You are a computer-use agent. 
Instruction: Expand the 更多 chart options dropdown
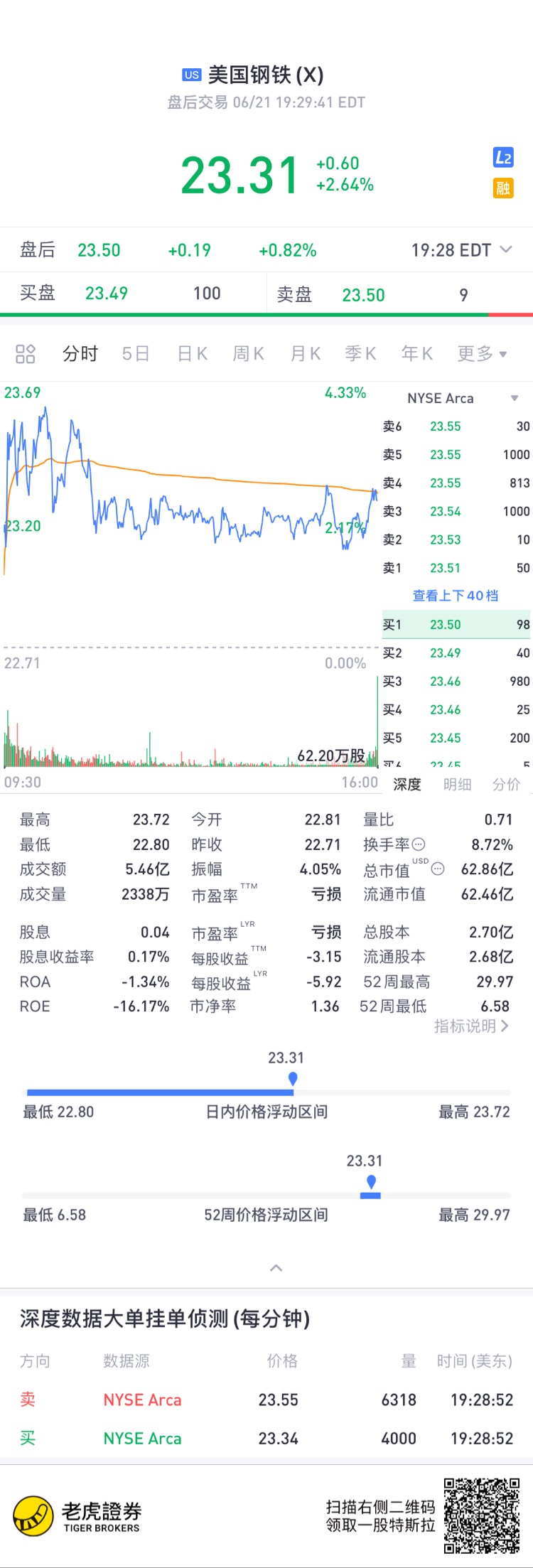[x=482, y=354]
